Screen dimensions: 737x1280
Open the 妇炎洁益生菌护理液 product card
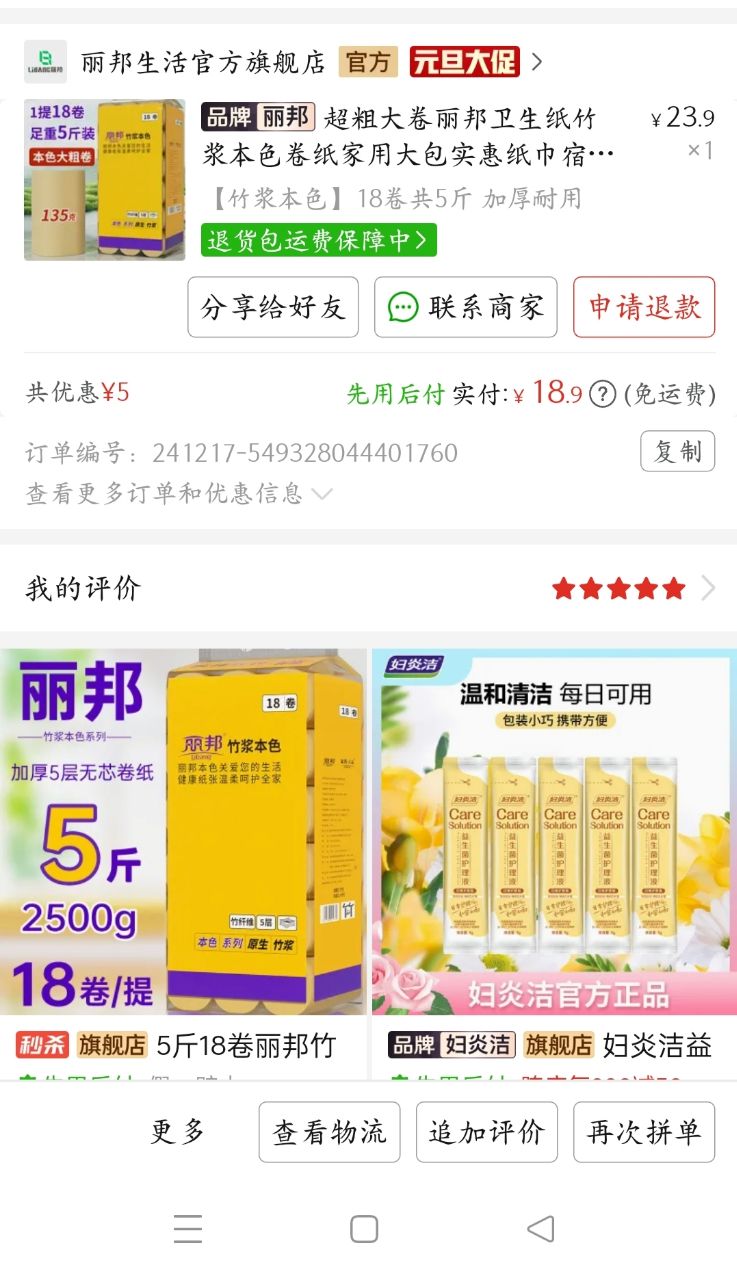(x=553, y=860)
